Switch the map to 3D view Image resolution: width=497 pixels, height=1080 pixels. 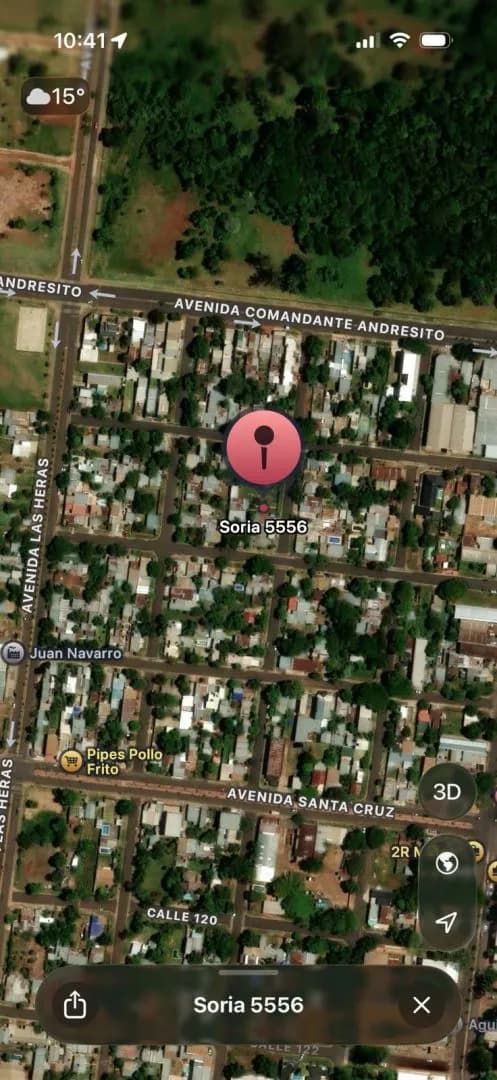coord(447,791)
